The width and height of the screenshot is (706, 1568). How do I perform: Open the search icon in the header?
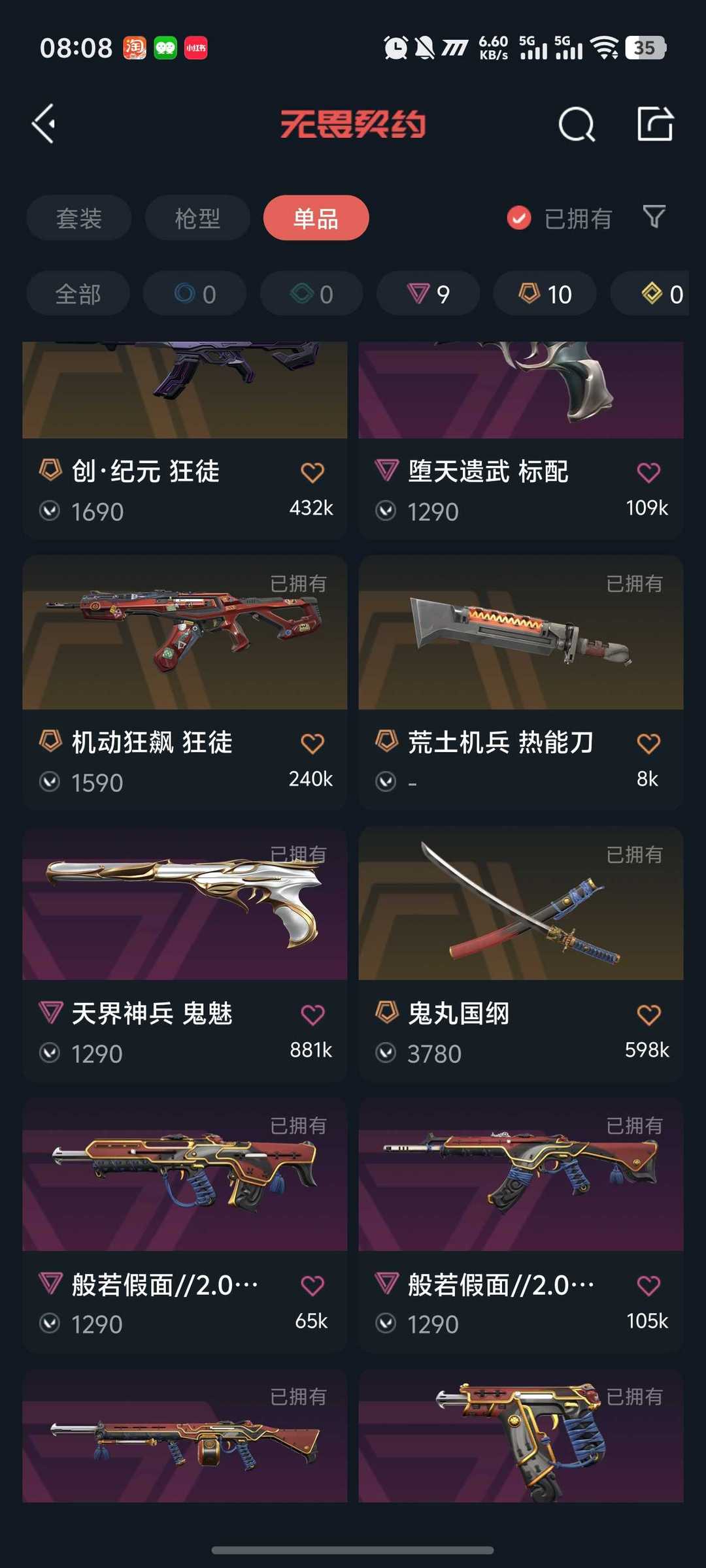(577, 124)
